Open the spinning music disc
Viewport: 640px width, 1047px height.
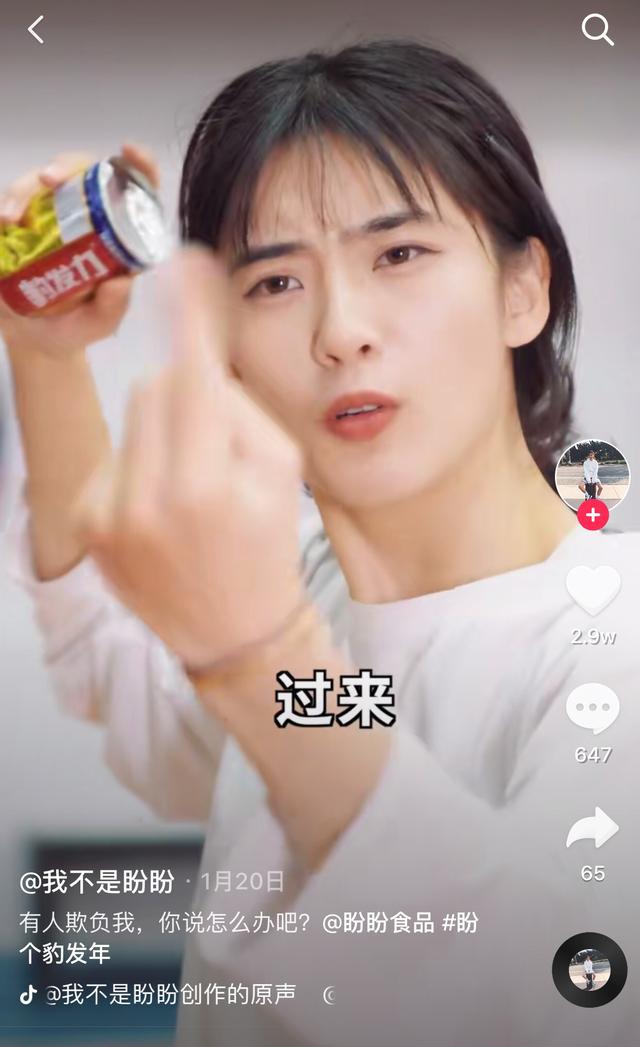pos(589,969)
